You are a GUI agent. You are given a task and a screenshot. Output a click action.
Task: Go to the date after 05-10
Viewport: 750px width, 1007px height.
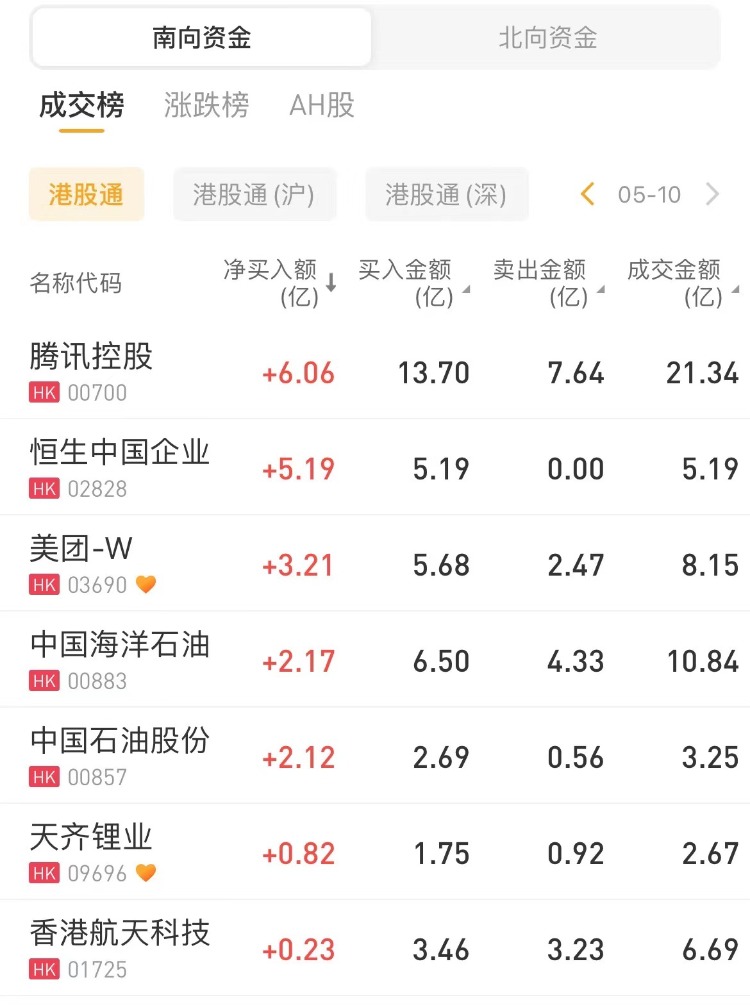[x=712, y=194]
